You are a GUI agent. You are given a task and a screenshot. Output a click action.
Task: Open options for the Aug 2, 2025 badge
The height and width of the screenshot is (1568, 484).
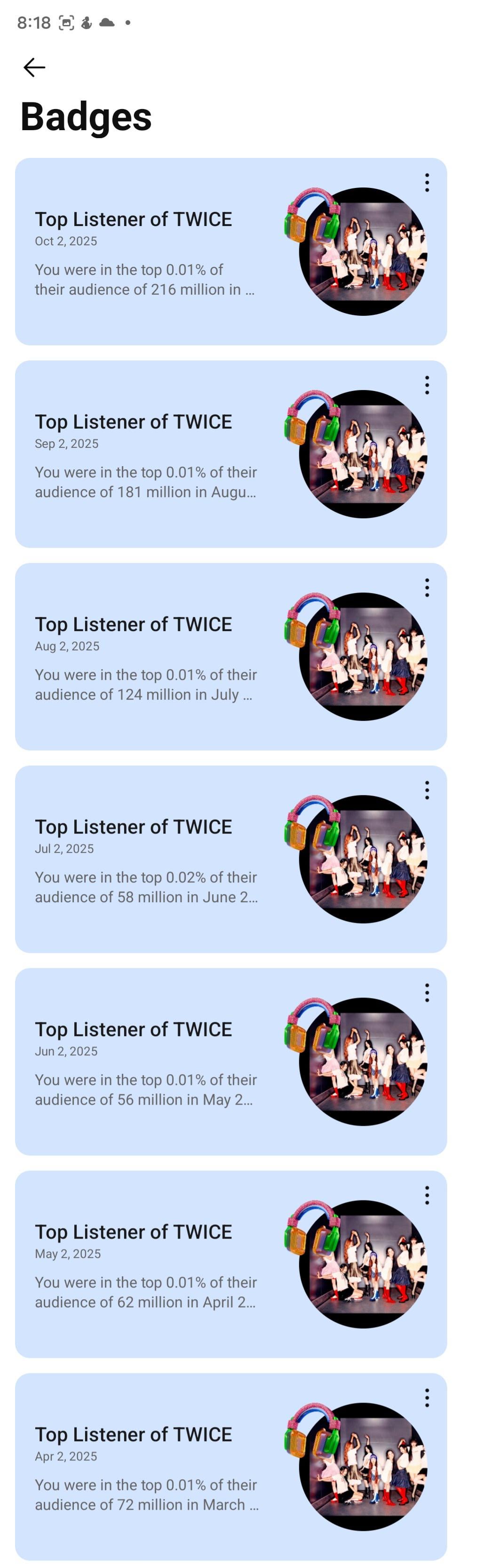click(427, 587)
